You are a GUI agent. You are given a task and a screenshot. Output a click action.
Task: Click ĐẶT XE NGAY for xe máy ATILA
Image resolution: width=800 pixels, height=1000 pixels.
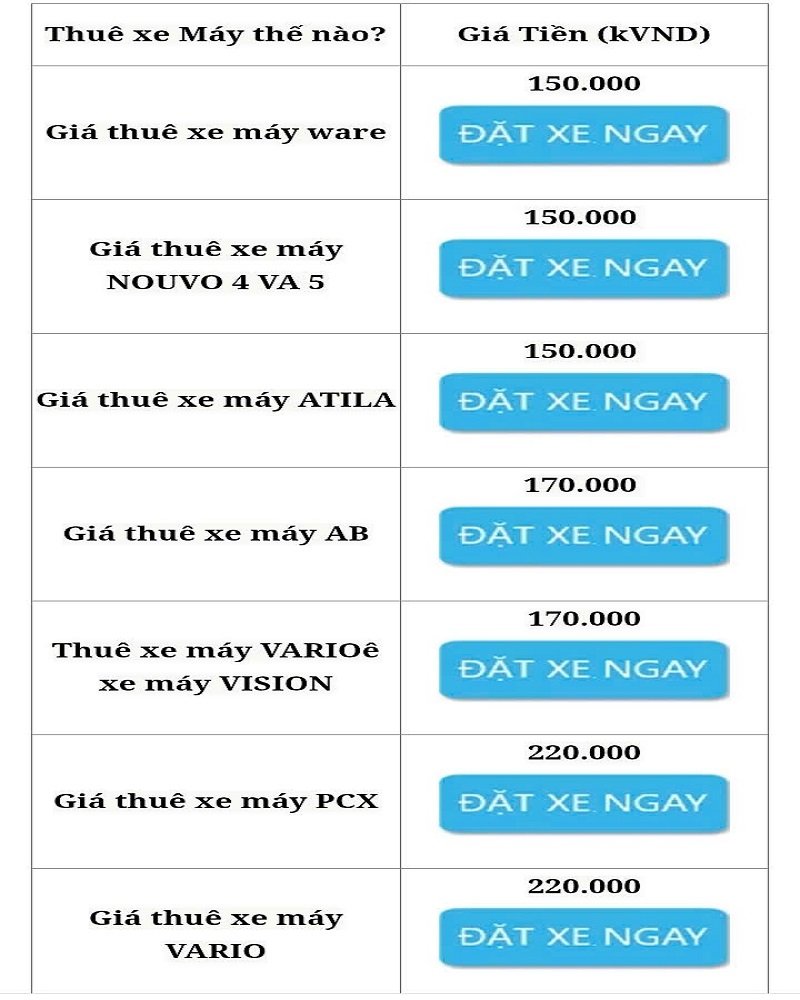[x=584, y=400]
